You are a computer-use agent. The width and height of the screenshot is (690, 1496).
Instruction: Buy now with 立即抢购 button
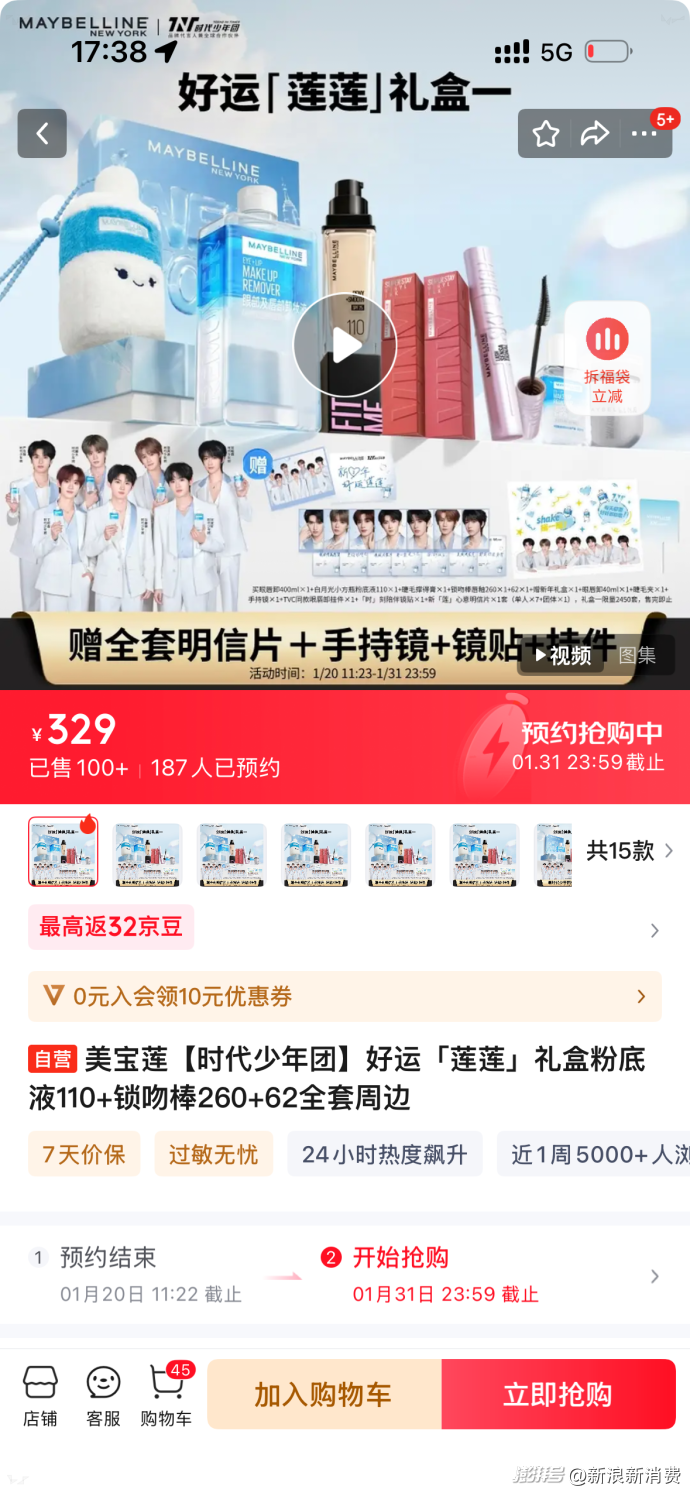point(558,1394)
